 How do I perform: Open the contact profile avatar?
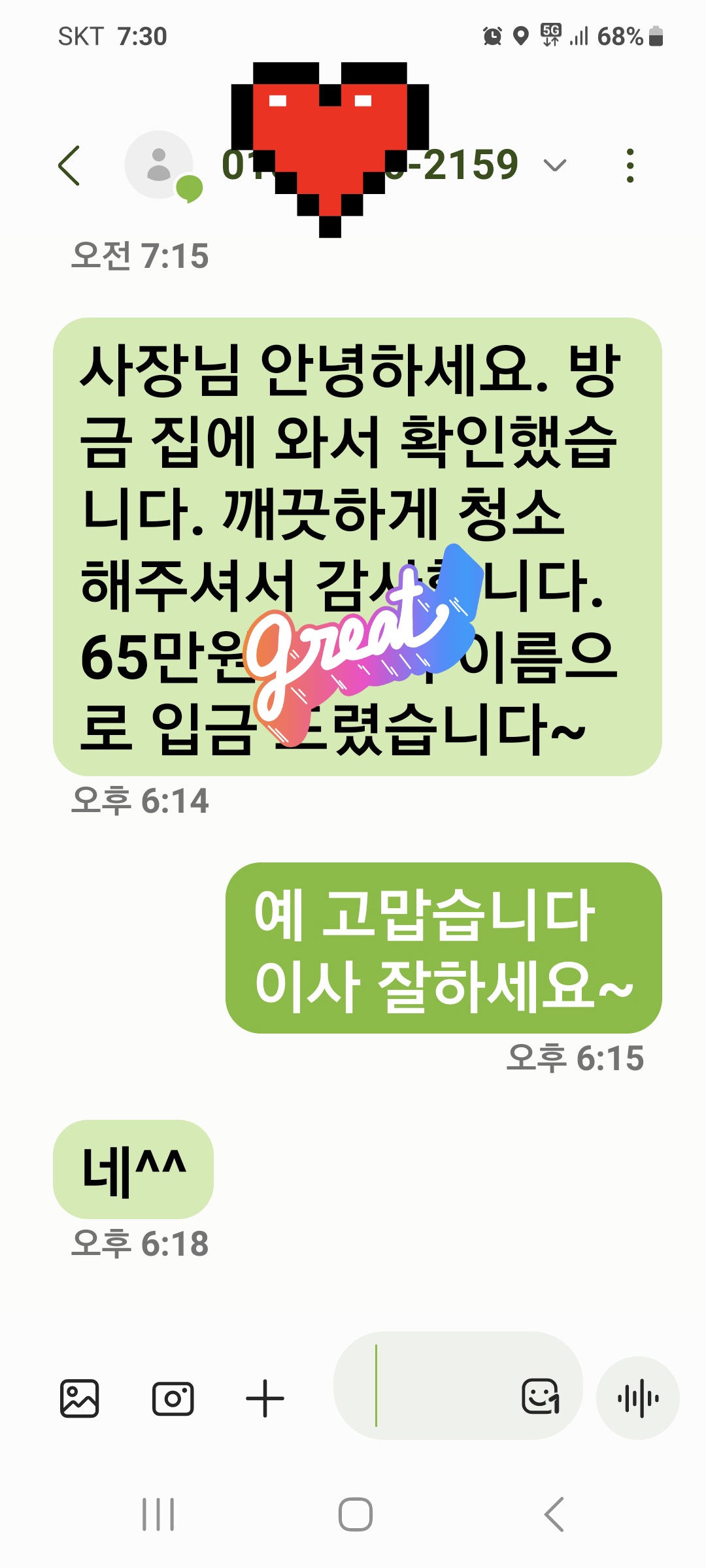tap(159, 165)
